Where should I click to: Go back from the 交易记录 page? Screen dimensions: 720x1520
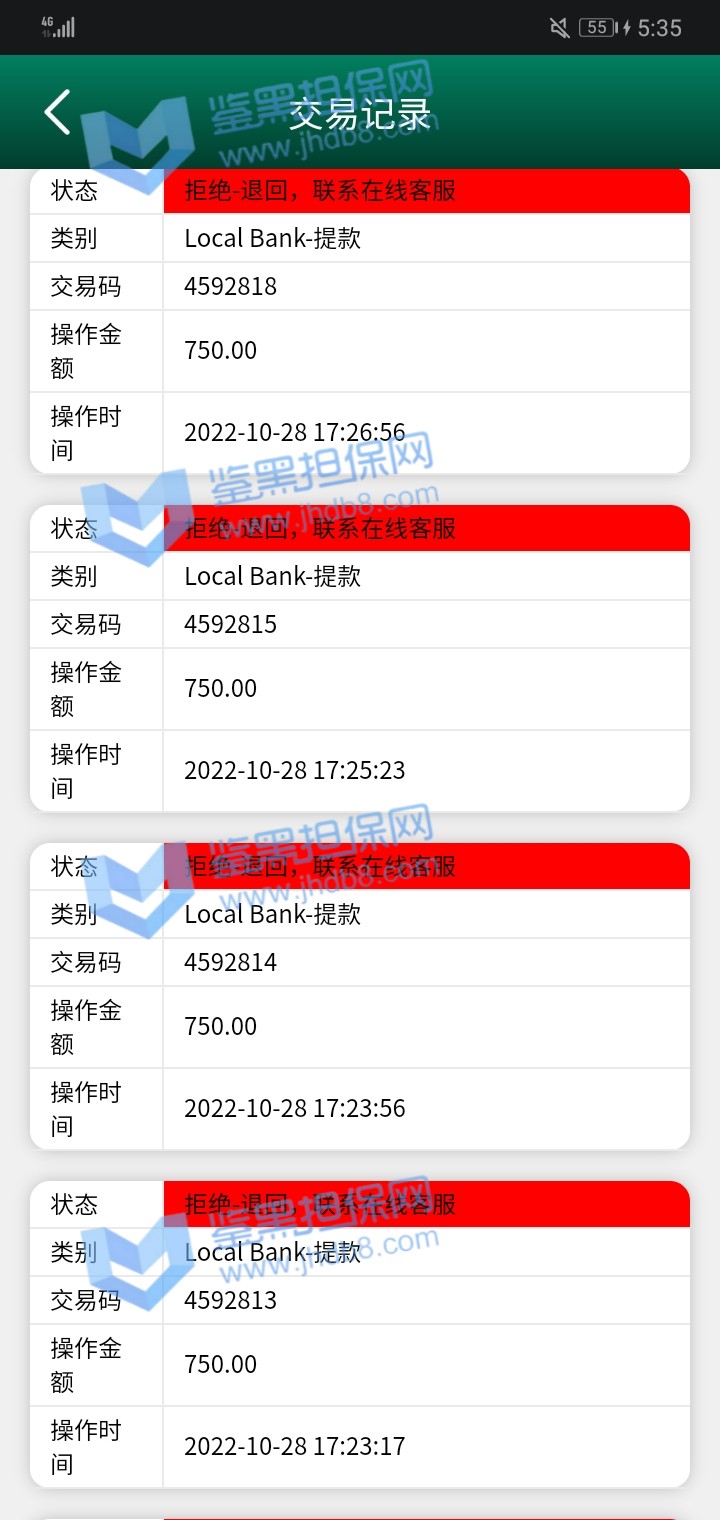58,112
